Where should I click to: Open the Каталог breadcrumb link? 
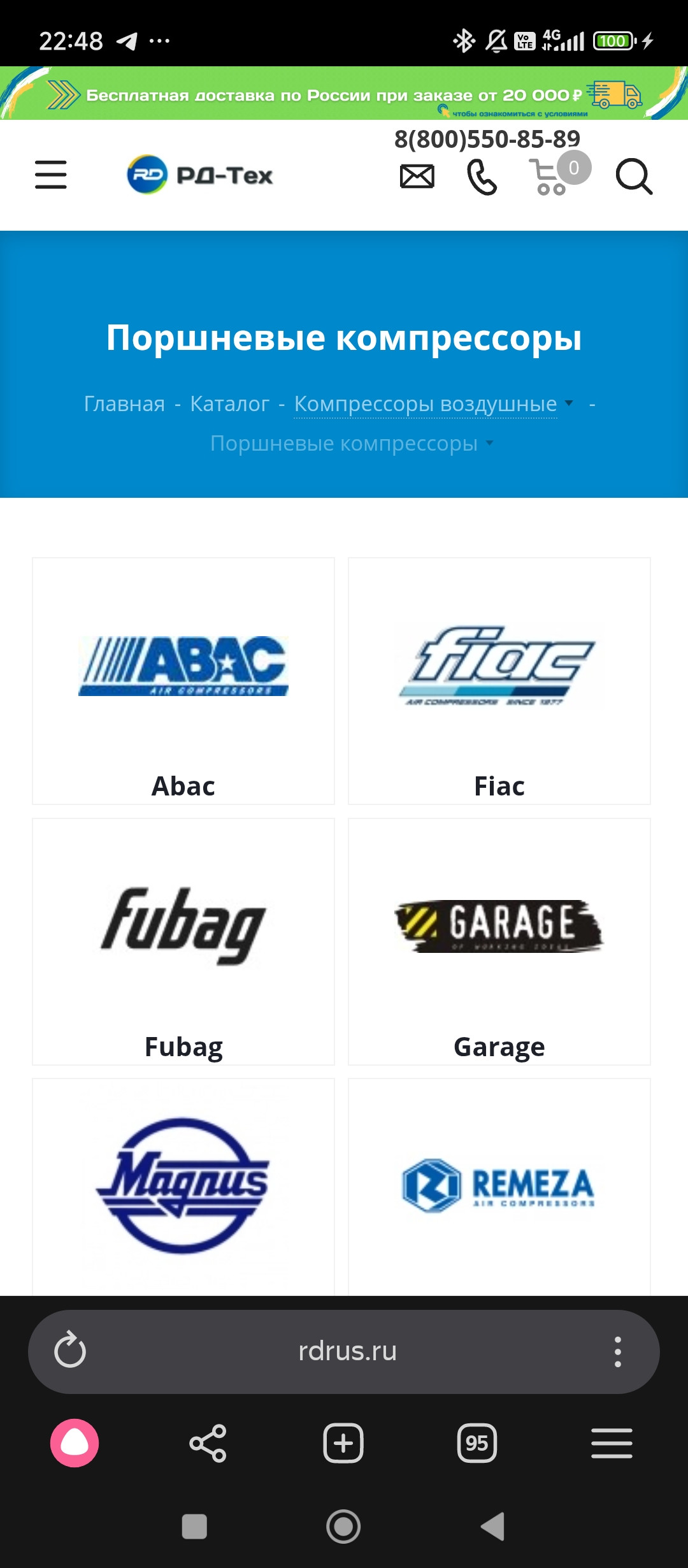tap(229, 403)
